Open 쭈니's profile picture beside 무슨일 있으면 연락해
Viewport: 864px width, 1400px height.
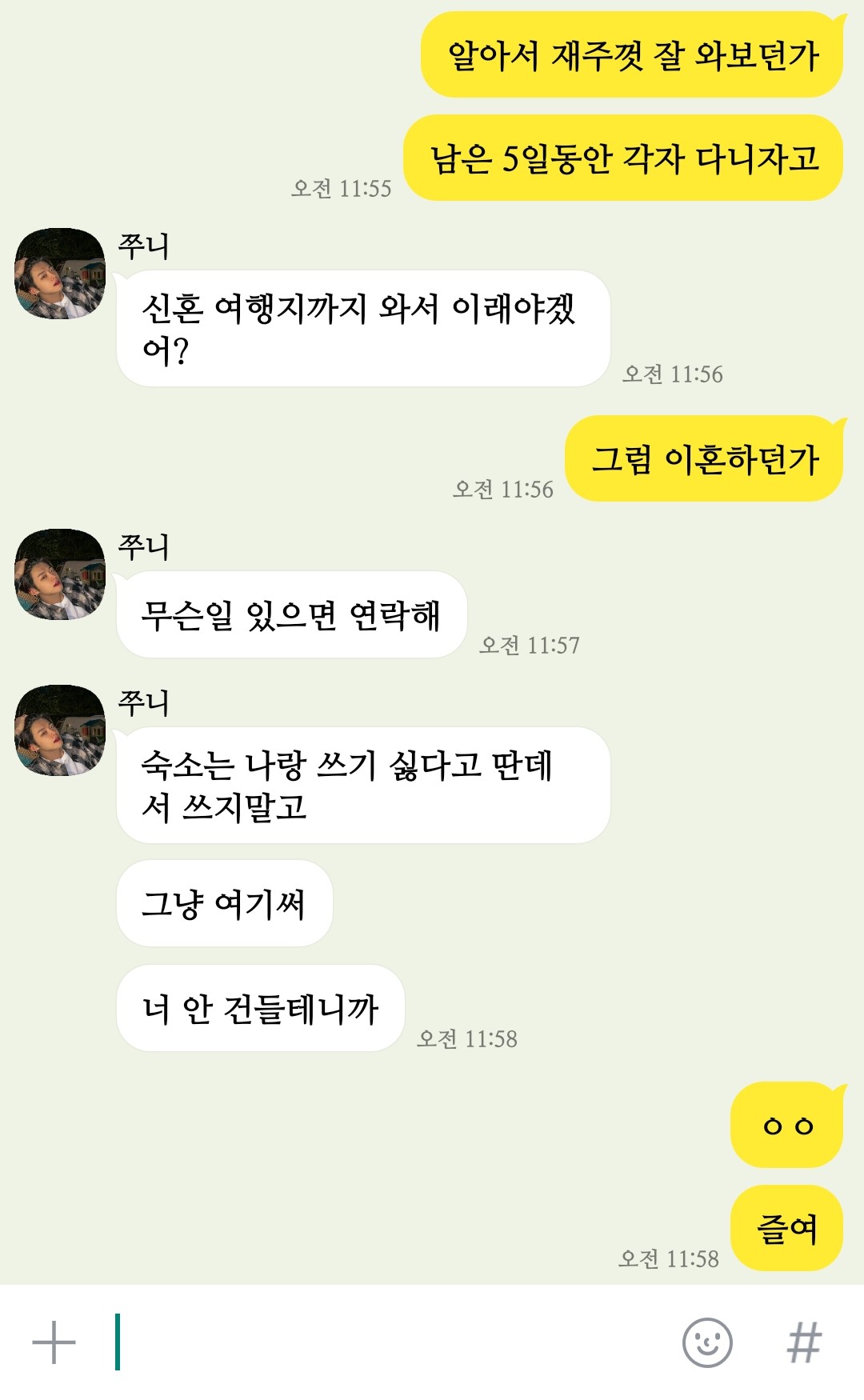60,574
